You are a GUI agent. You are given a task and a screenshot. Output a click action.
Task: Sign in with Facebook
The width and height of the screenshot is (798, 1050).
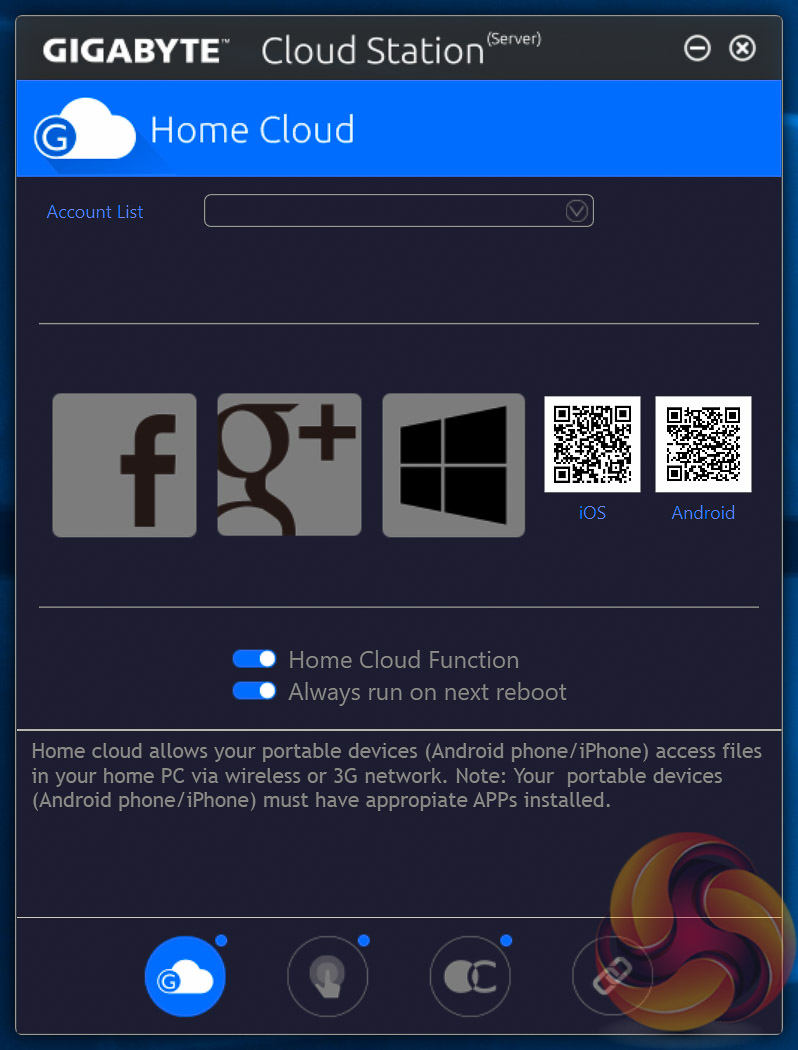tap(124, 465)
